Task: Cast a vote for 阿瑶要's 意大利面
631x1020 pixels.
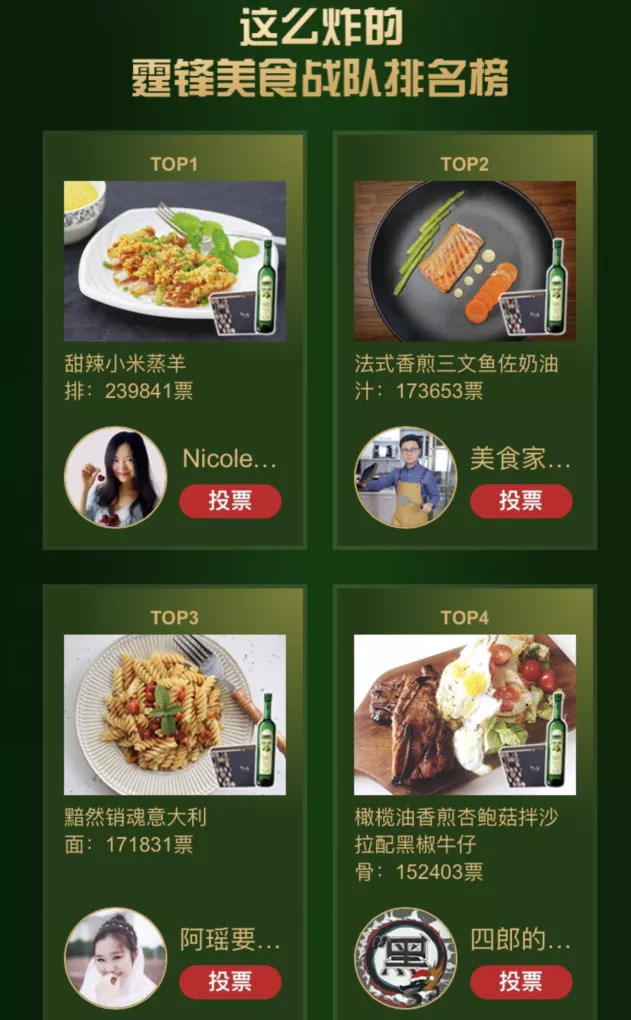Action: click(230, 981)
